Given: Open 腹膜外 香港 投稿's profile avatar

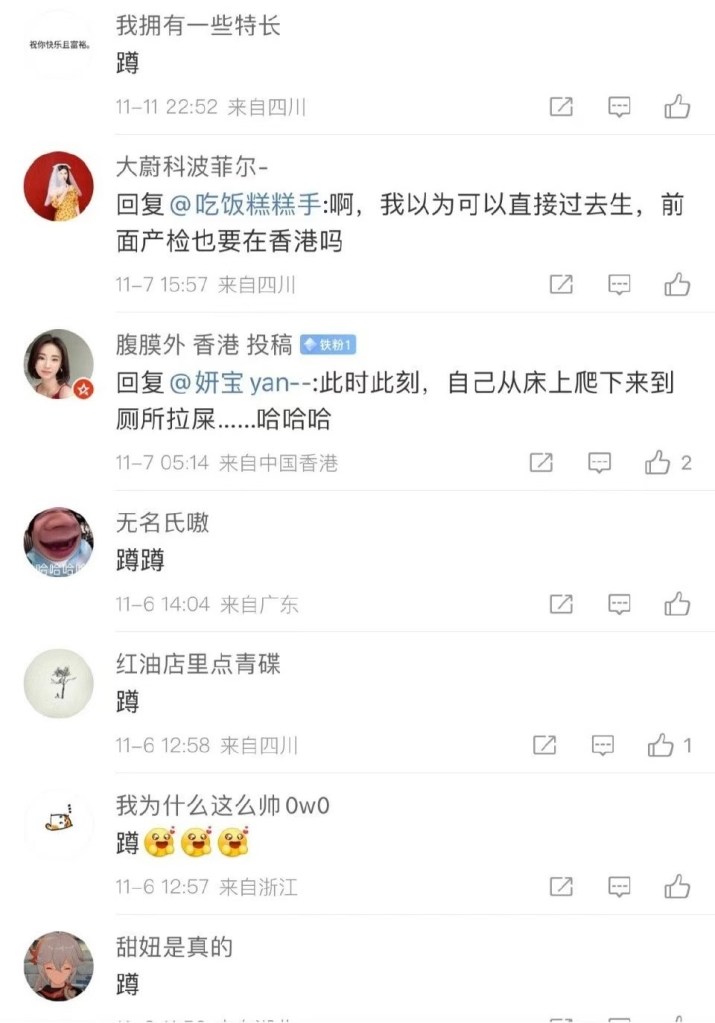Looking at the screenshot, I should pyautogui.click(x=58, y=364).
